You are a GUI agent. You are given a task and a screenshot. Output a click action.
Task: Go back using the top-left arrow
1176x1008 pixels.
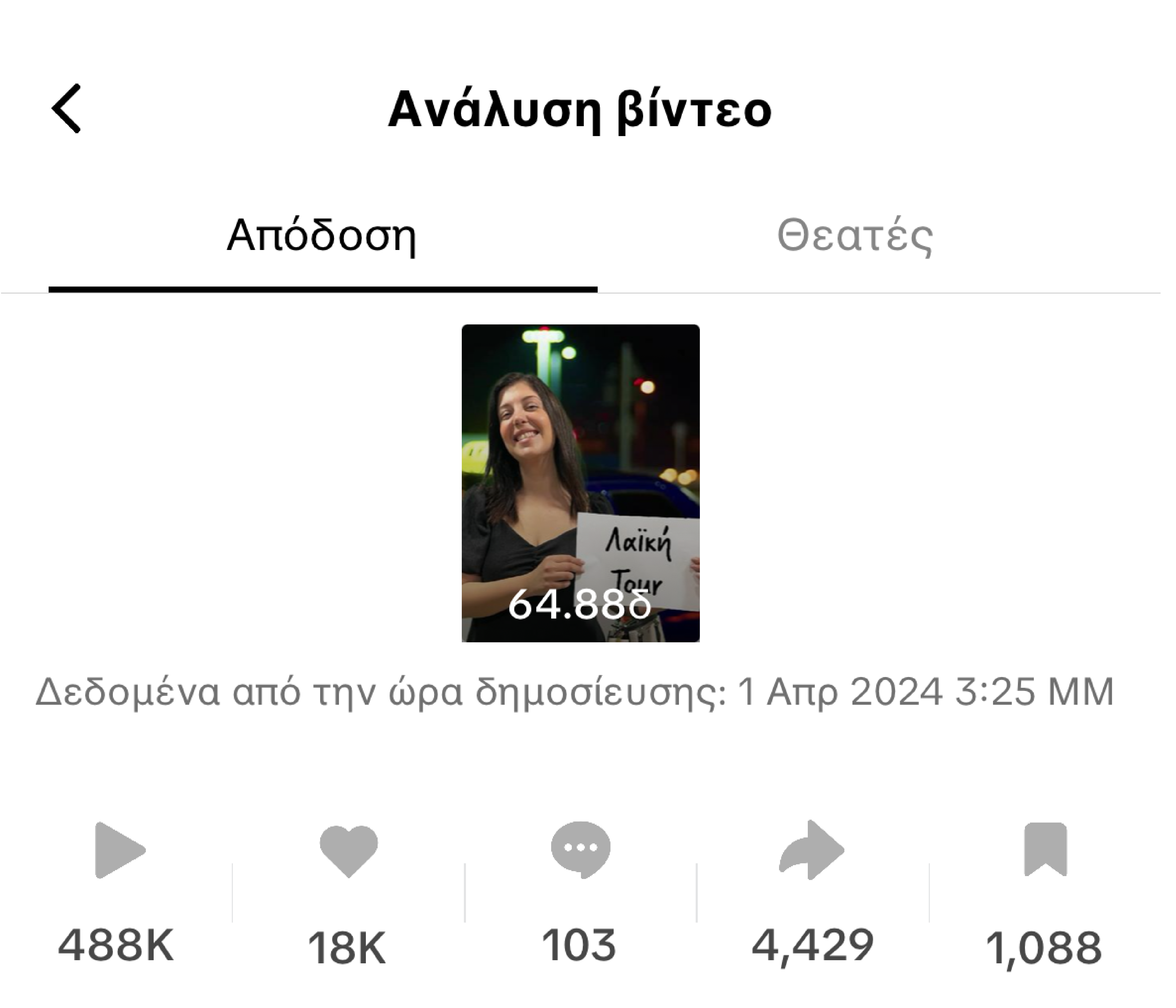pos(67,109)
